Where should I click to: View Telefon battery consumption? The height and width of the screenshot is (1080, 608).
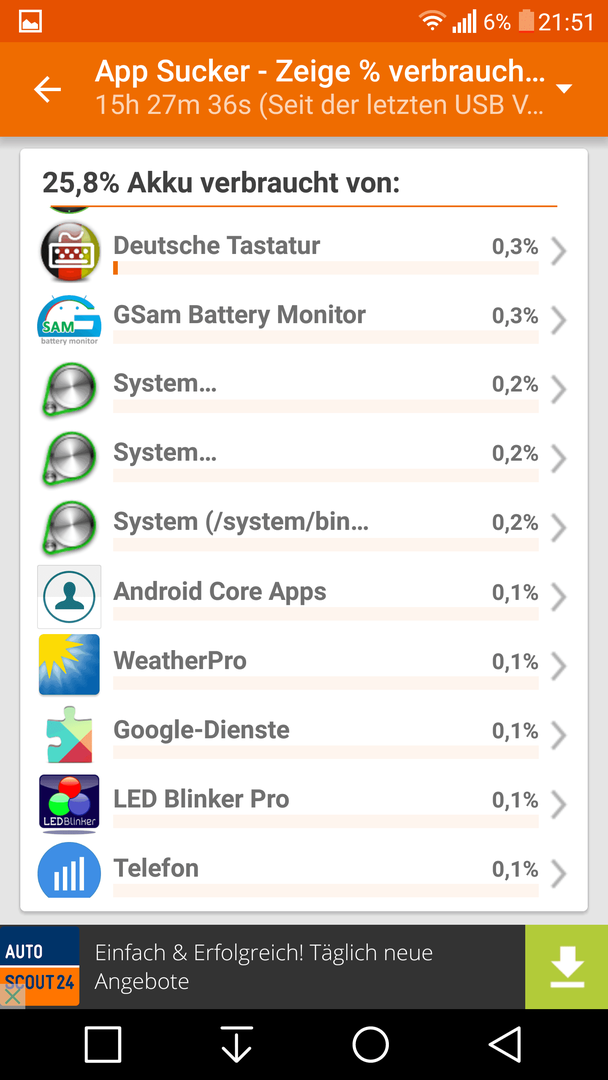(304, 871)
